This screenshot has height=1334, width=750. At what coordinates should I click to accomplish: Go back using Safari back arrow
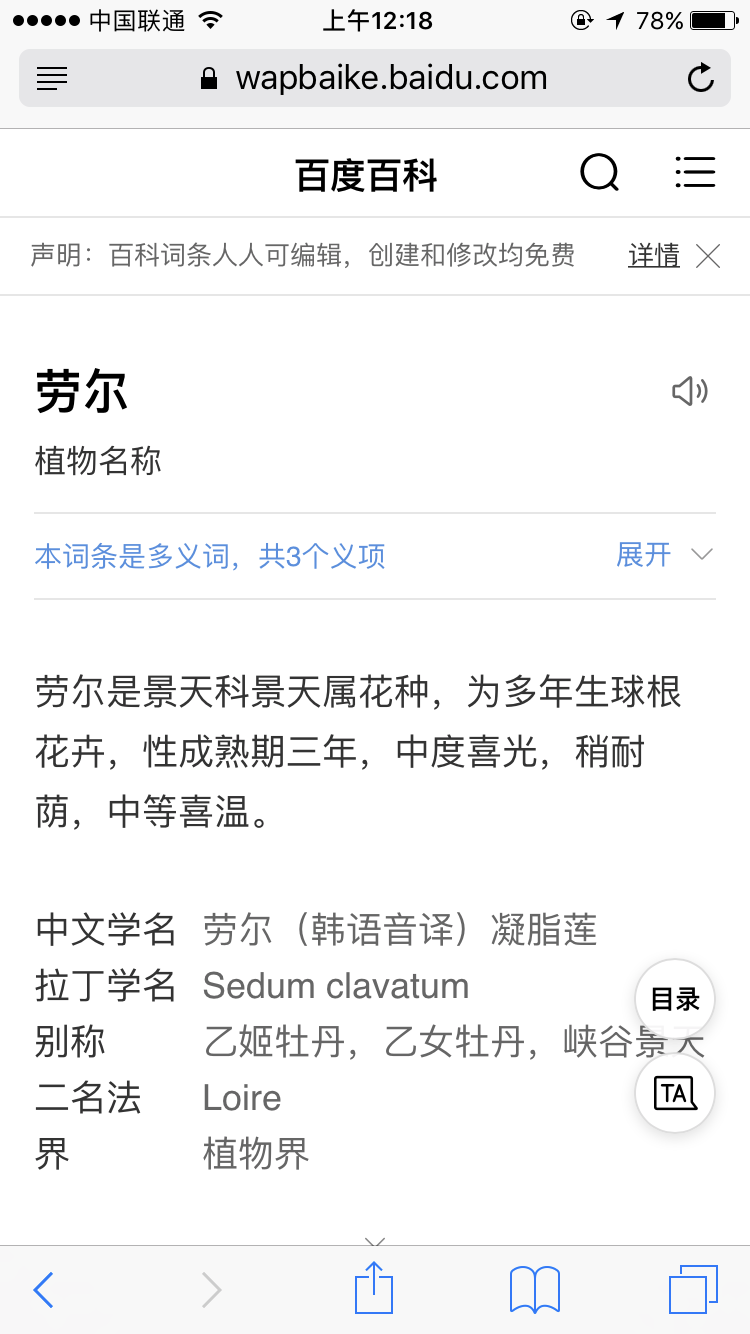click(x=42, y=1290)
